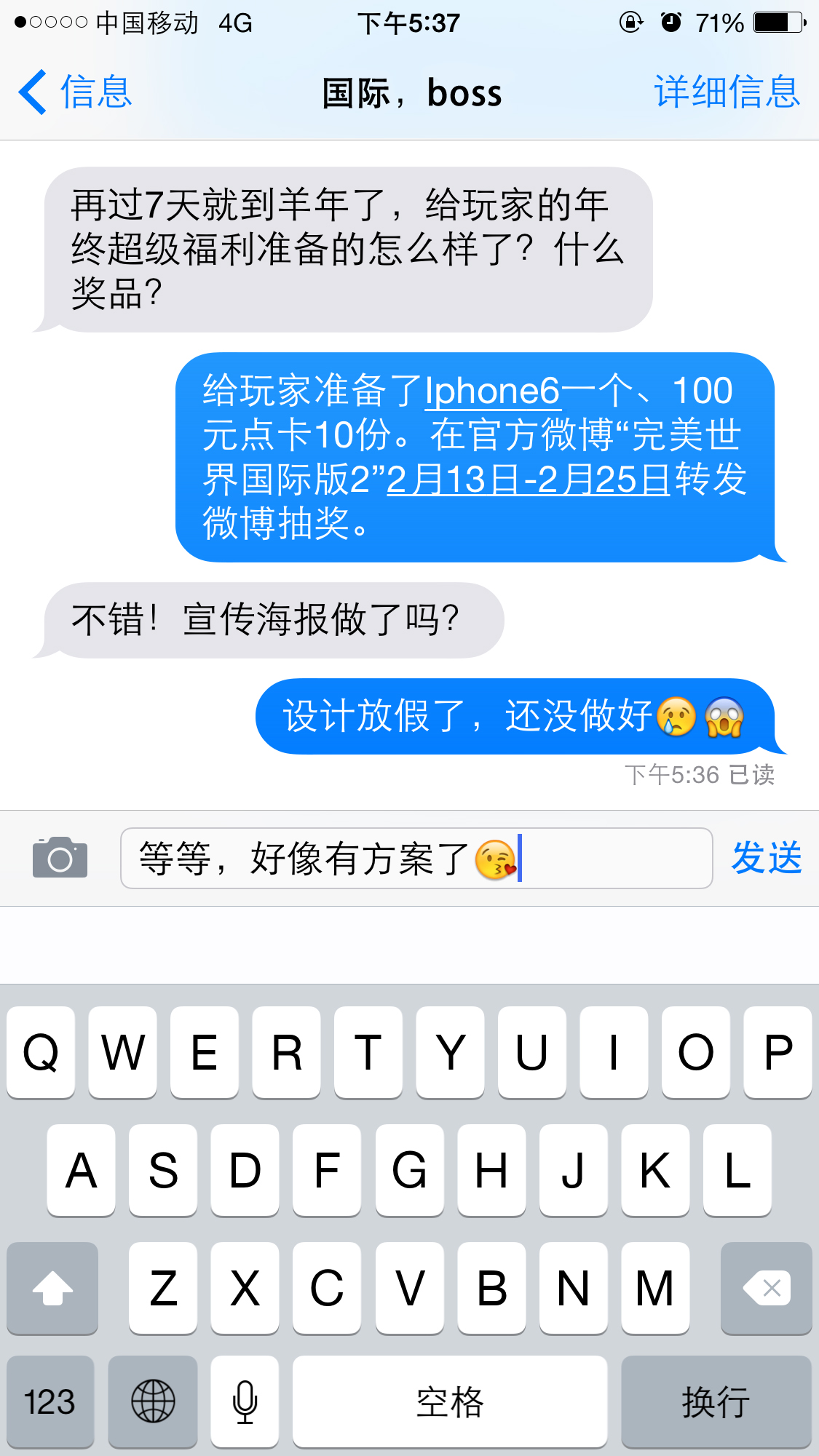Focus the message text field
Viewport: 819px width, 1456px height.
pos(612,858)
